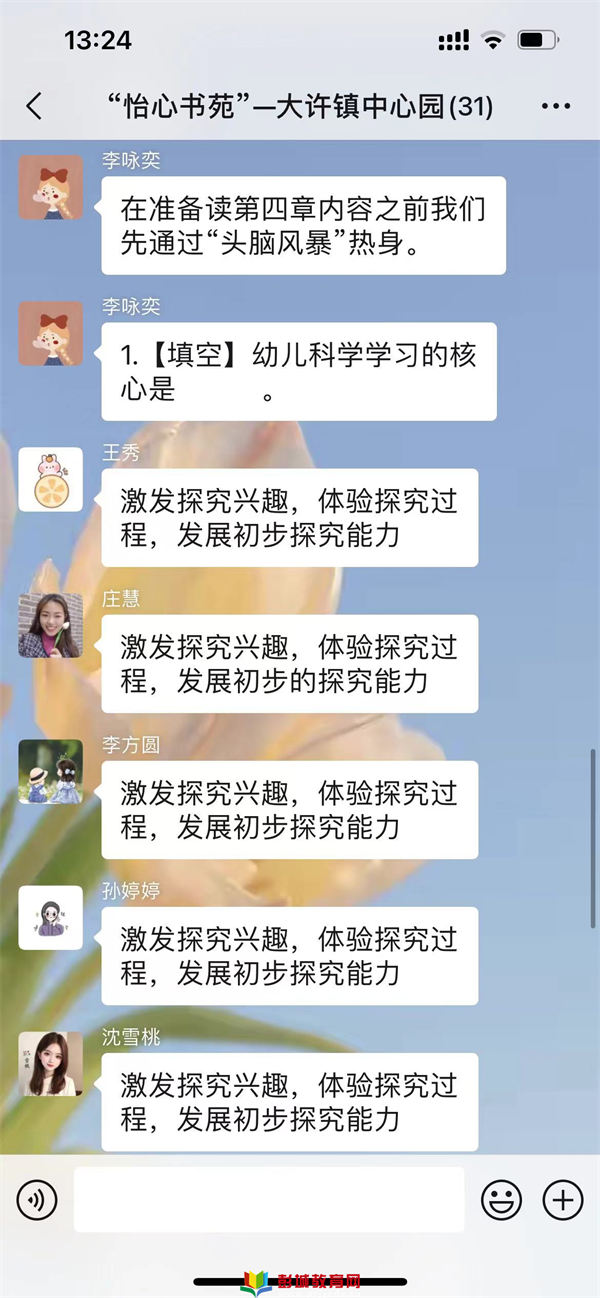
Task: View 沈雪桃's profile avatar
Action: coord(50,1064)
